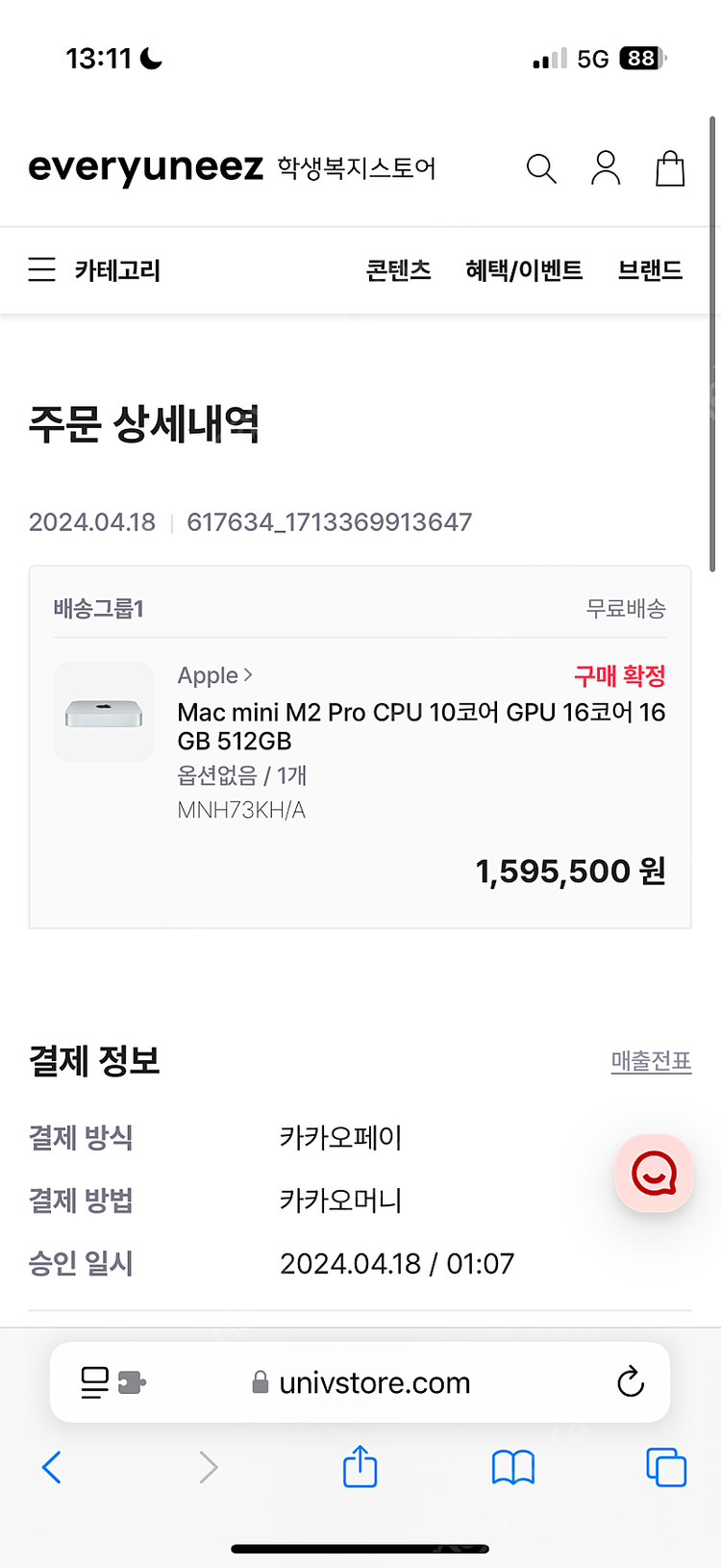The image size is (721, 1568).
Task: Open Safari bookmarks icon
Action: click(x=512, y=1469)
